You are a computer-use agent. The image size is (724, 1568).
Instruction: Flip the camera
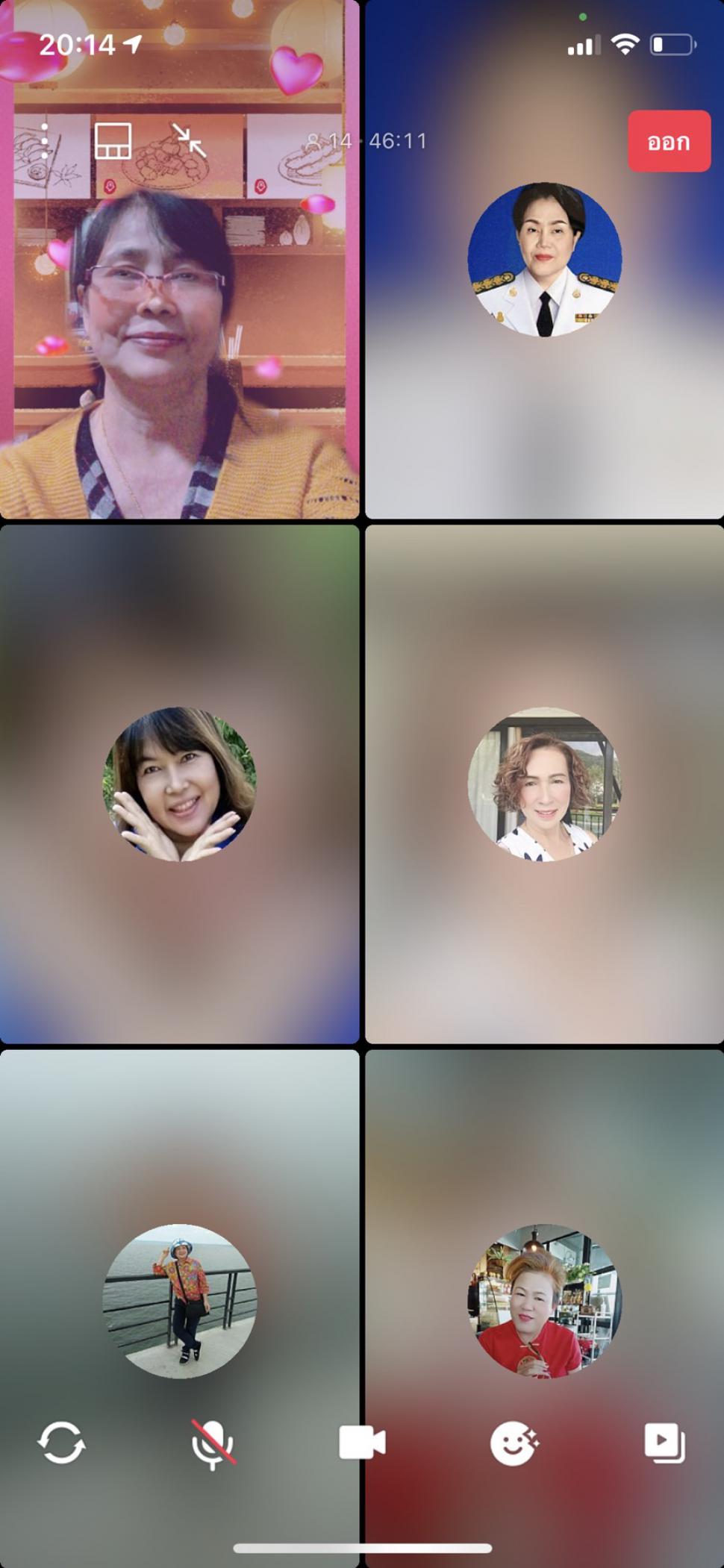click(x=61, y=1443)
